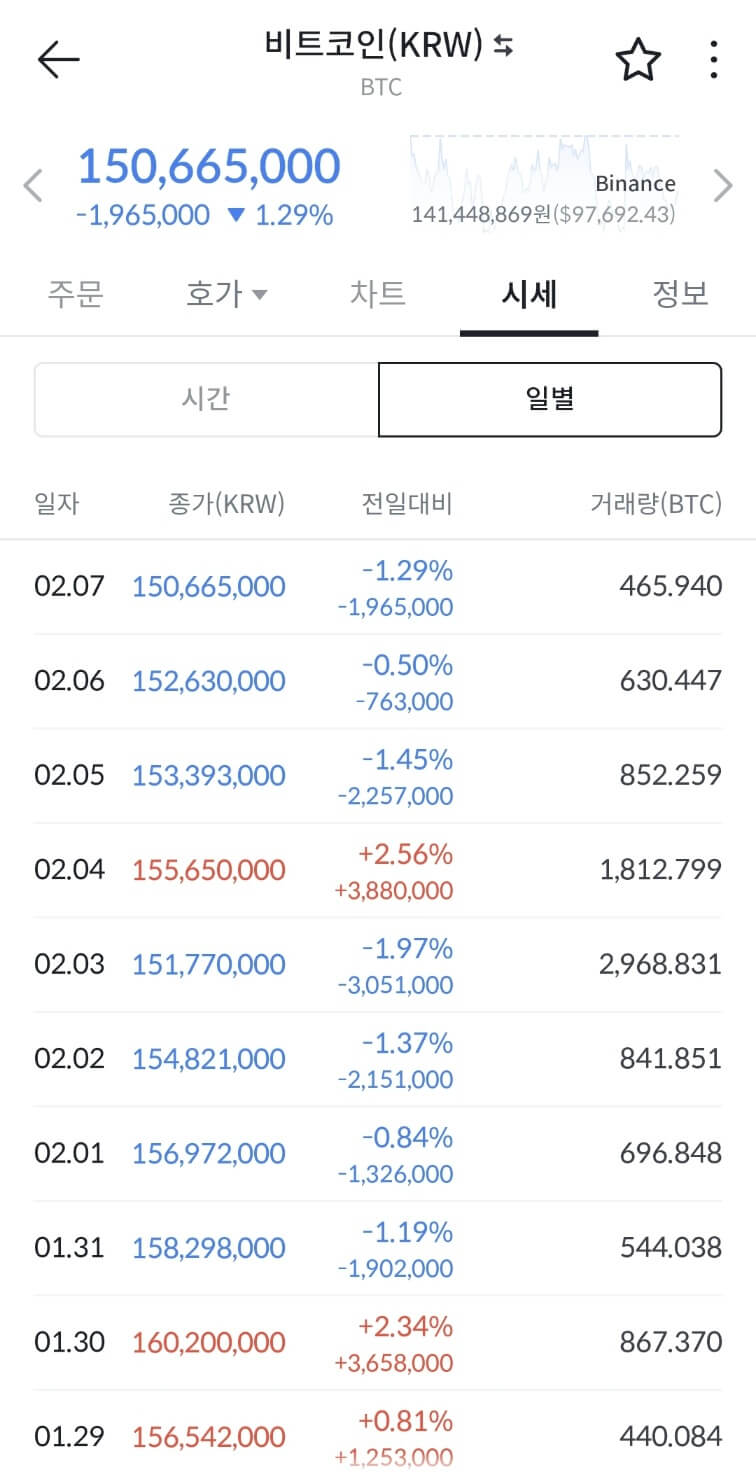756x1476 pixels.
Task: Tap the currency swap icon beside 비트코인(KRW)
Action: tap(503, 47)
